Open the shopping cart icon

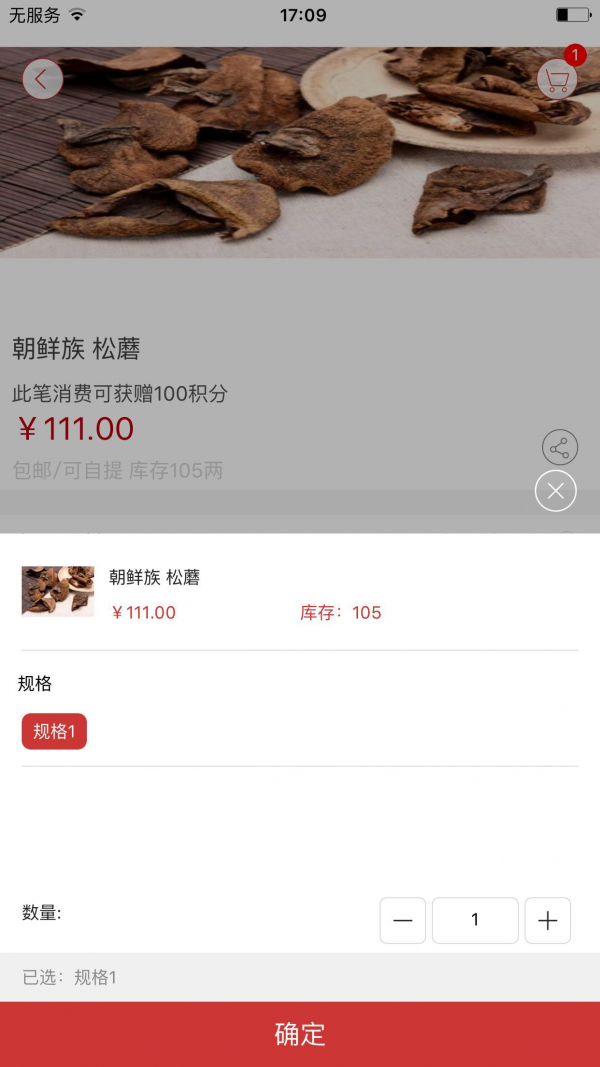557,80
